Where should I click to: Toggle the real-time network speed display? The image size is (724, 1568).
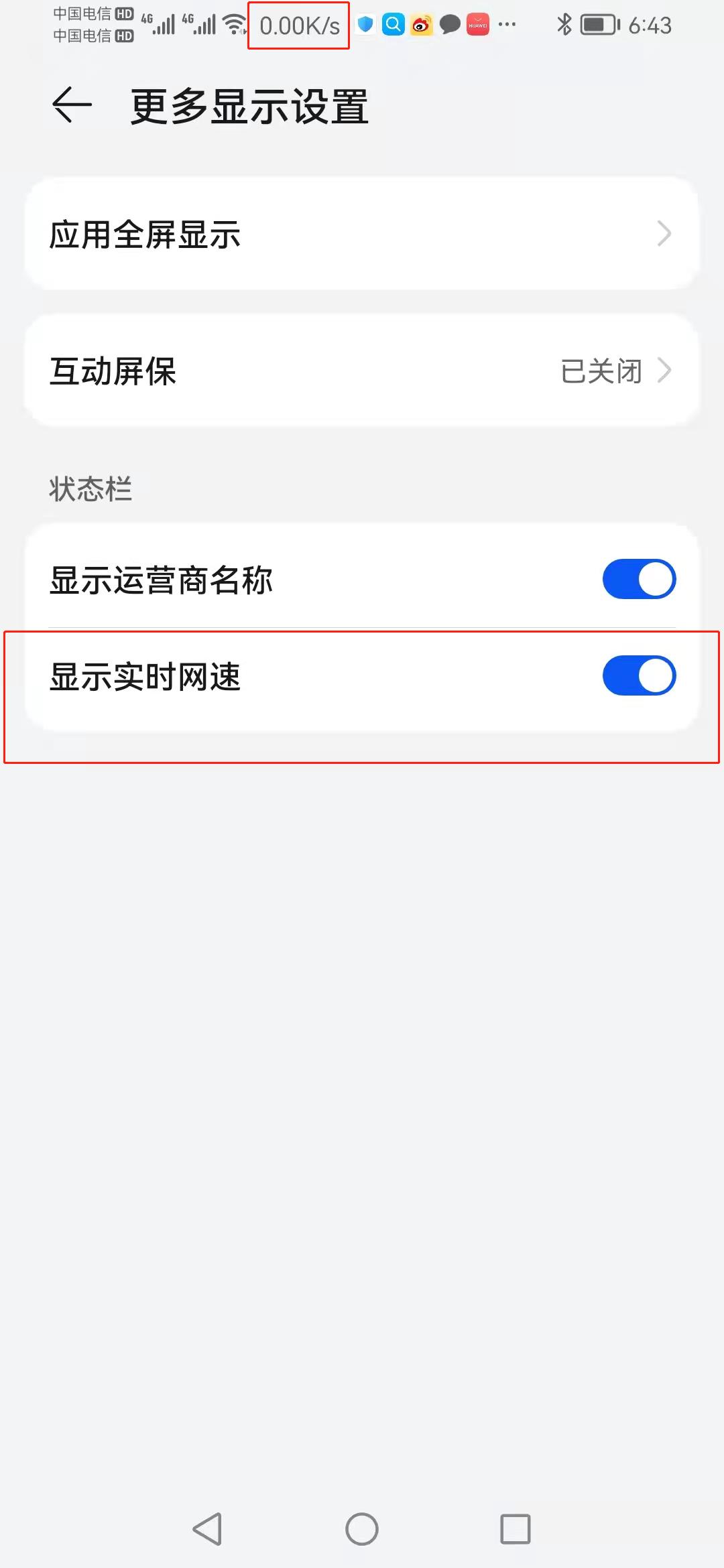638,675
